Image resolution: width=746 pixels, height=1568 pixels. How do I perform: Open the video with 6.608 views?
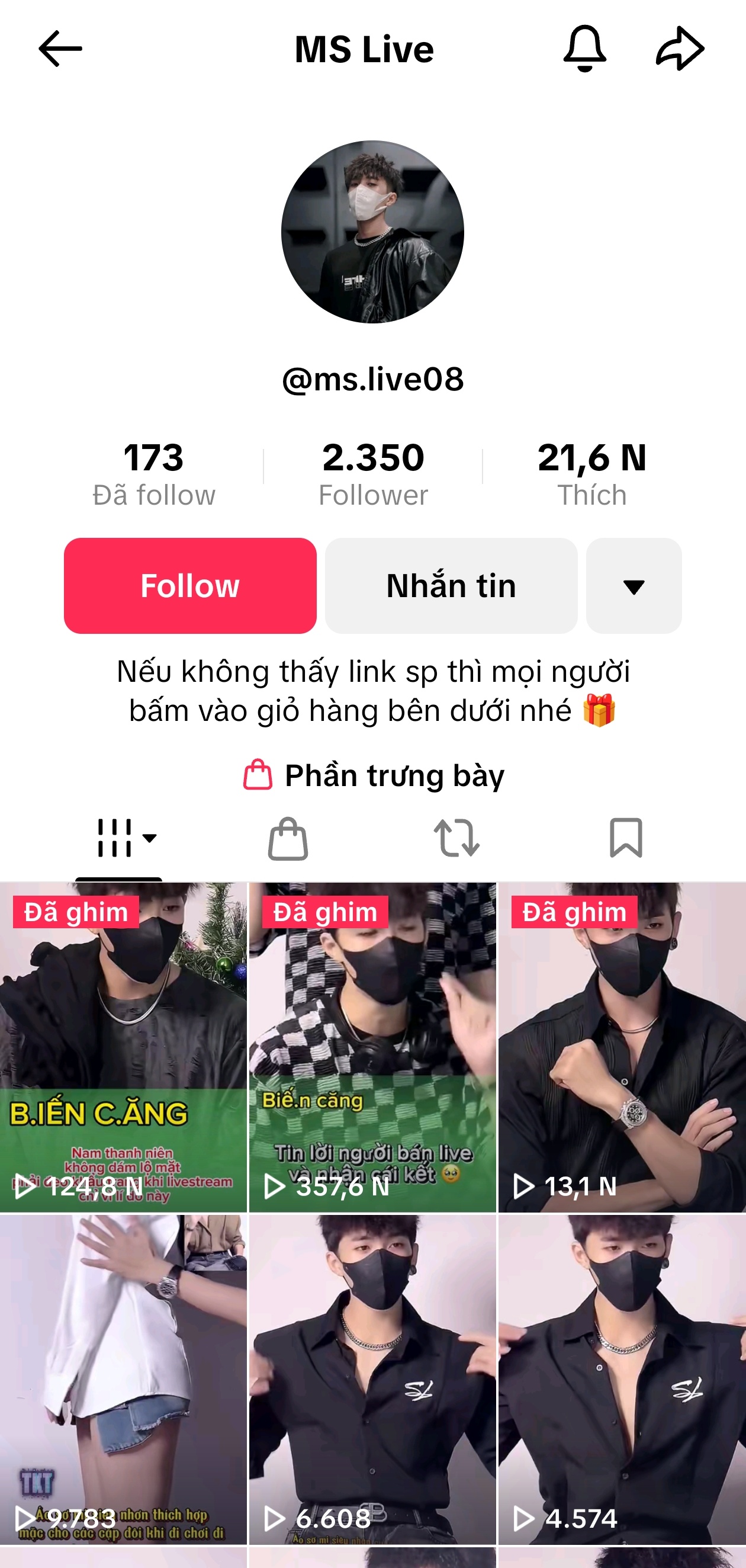pos(372,1378)
